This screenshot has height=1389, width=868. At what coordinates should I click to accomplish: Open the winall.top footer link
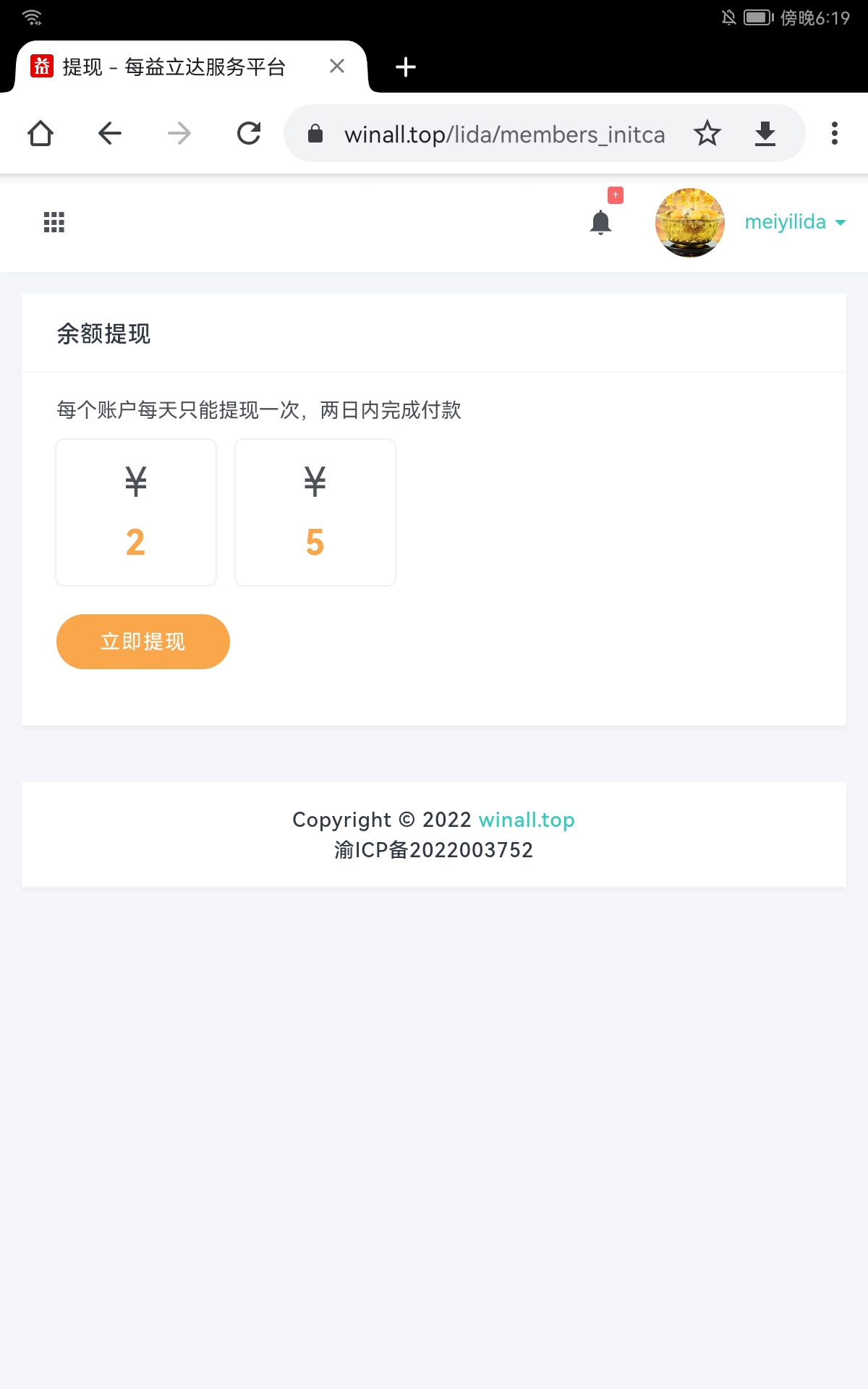pyautogui.click(x=527, y=820)
